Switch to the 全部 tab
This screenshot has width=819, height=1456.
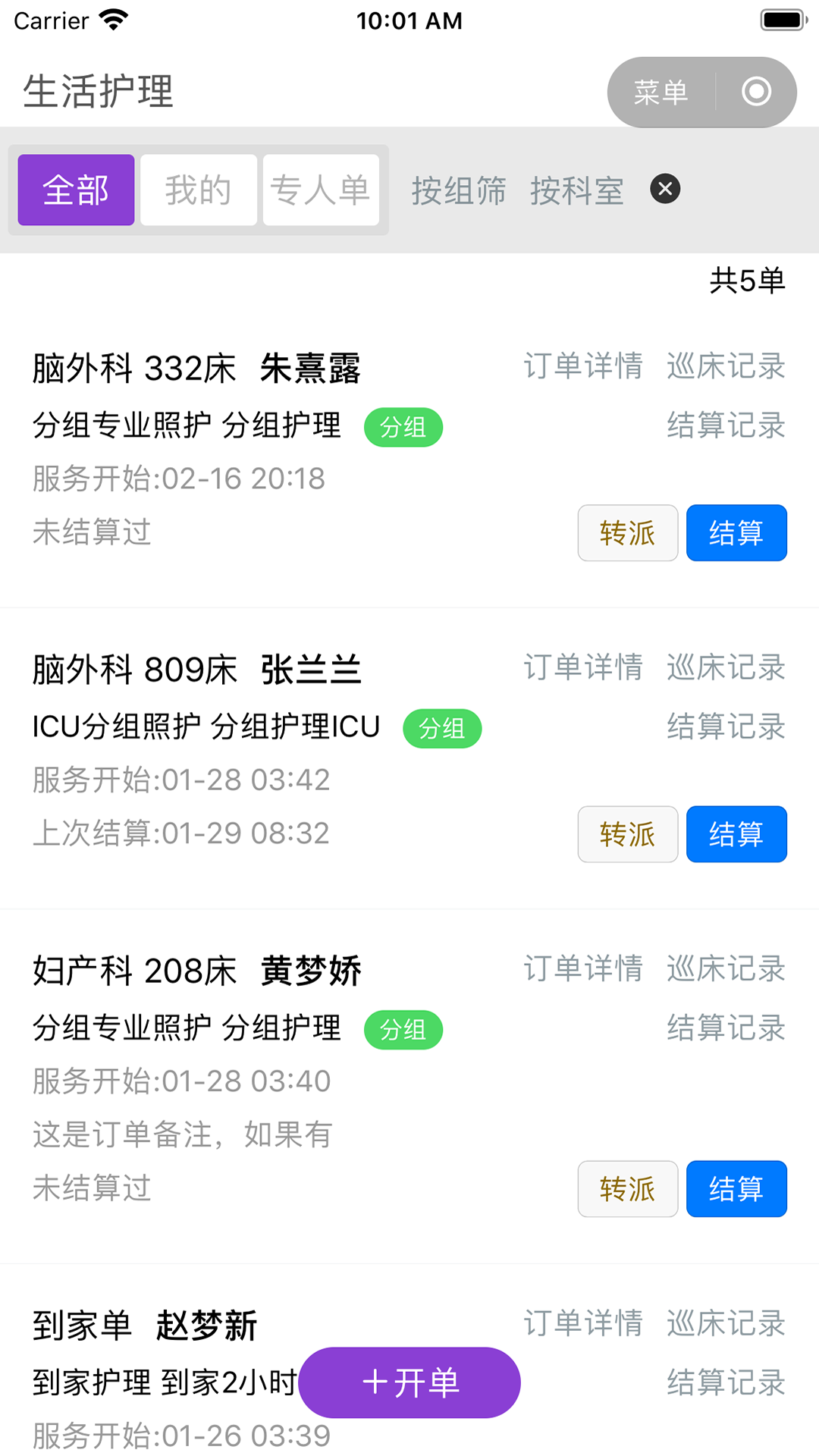click(76, 190)
